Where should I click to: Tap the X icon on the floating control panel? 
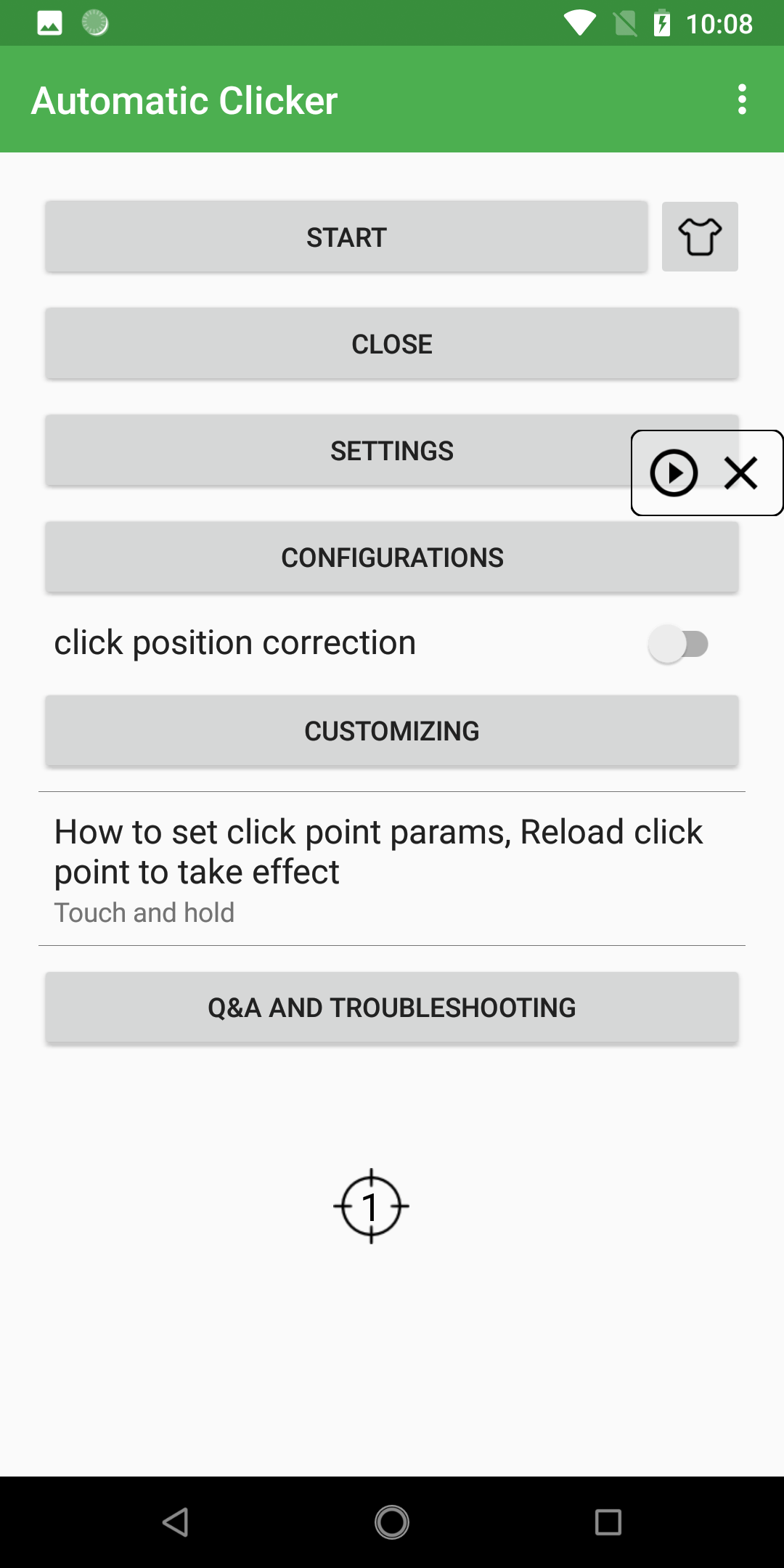pyautogui.click(x=741, y=473)
